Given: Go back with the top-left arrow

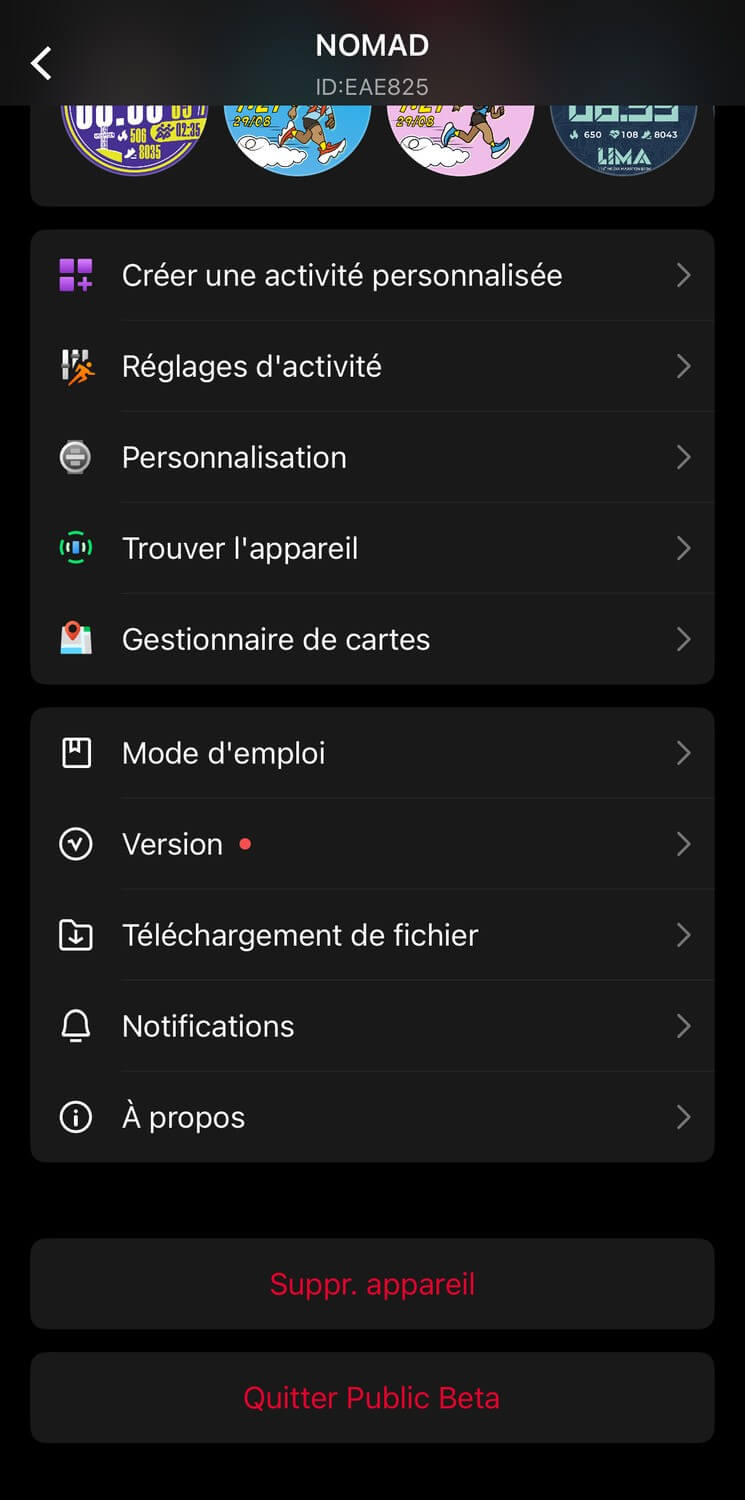Looking at the screenshot, I should pyautogui.click(x=41, y=63).
